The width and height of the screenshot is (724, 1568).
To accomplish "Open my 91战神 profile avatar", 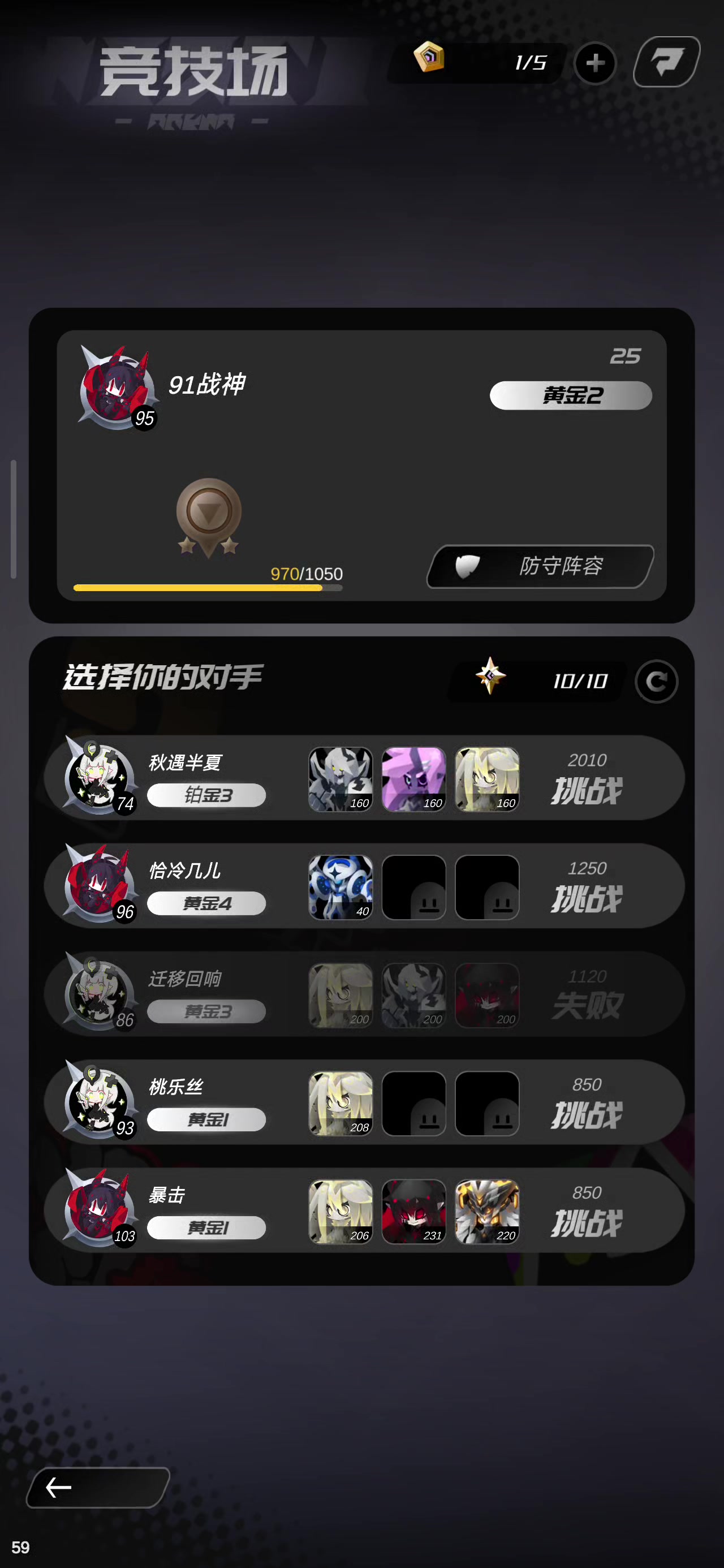I will click(116, 387).
